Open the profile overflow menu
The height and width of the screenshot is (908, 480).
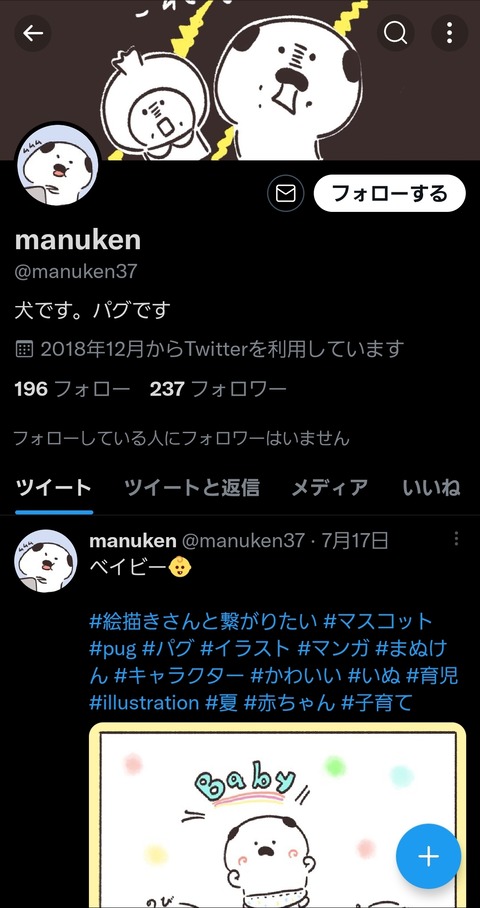pyautogui.click(x=449, y=33)
